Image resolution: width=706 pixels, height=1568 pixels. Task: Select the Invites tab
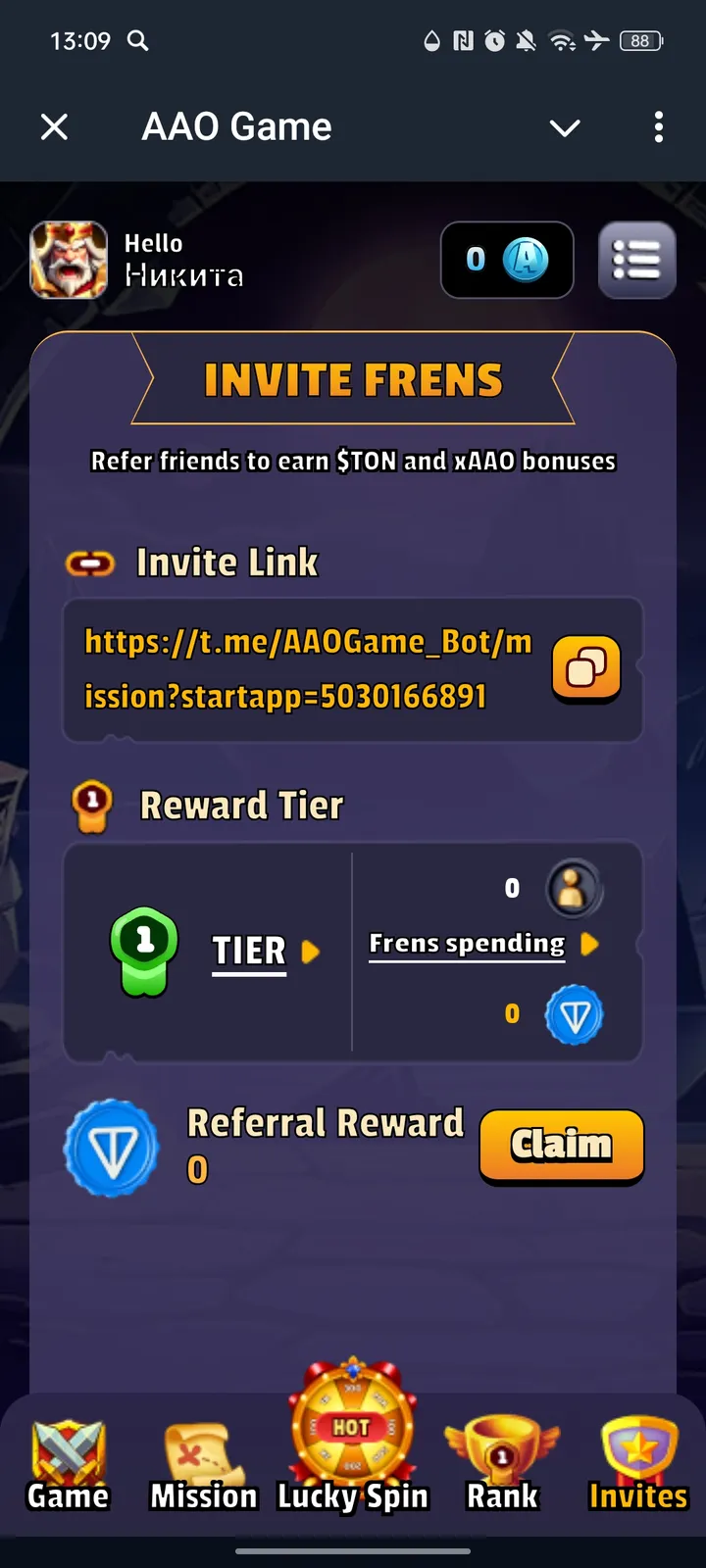(x=638, y=1467)
